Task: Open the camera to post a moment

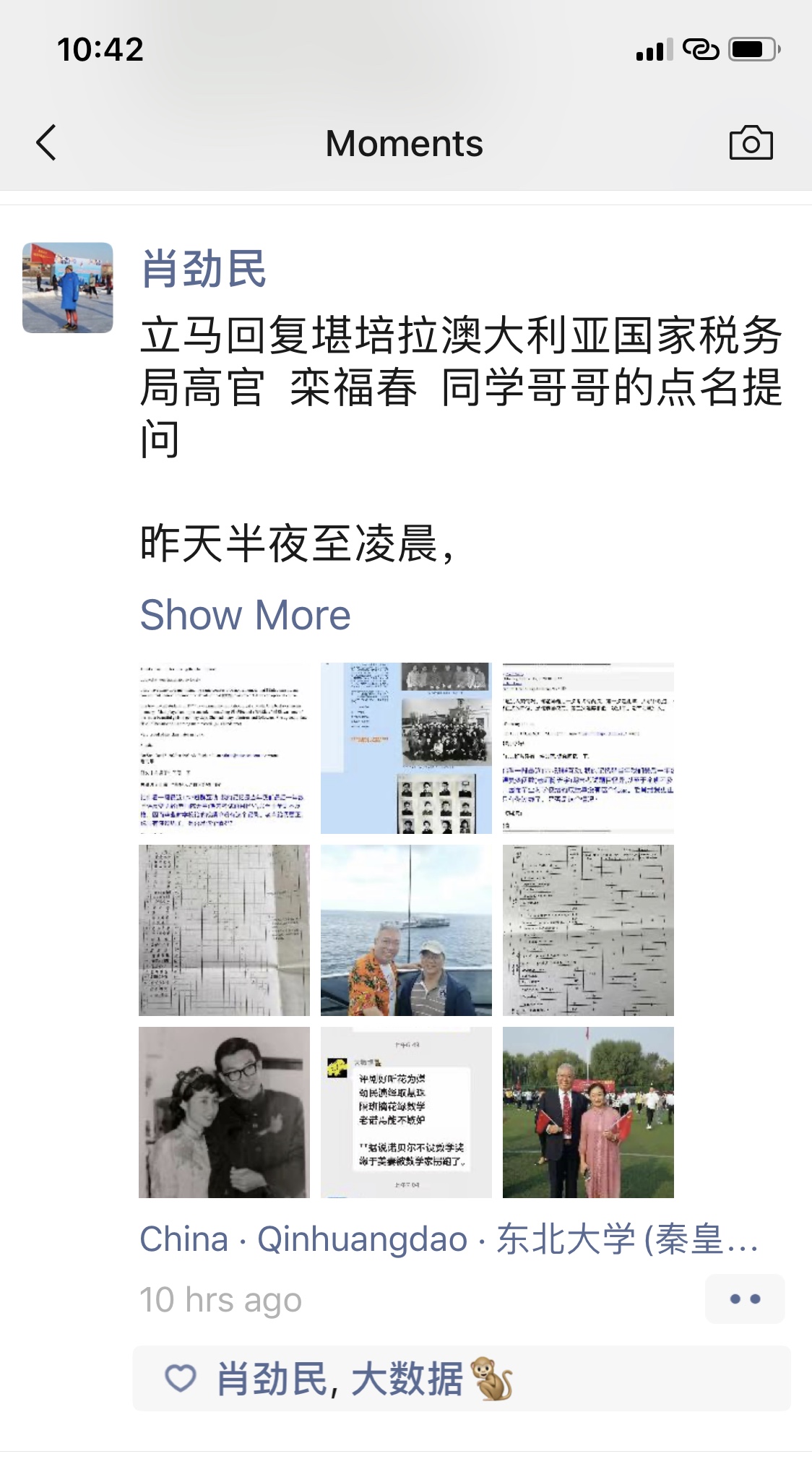Action: (751, 142)
